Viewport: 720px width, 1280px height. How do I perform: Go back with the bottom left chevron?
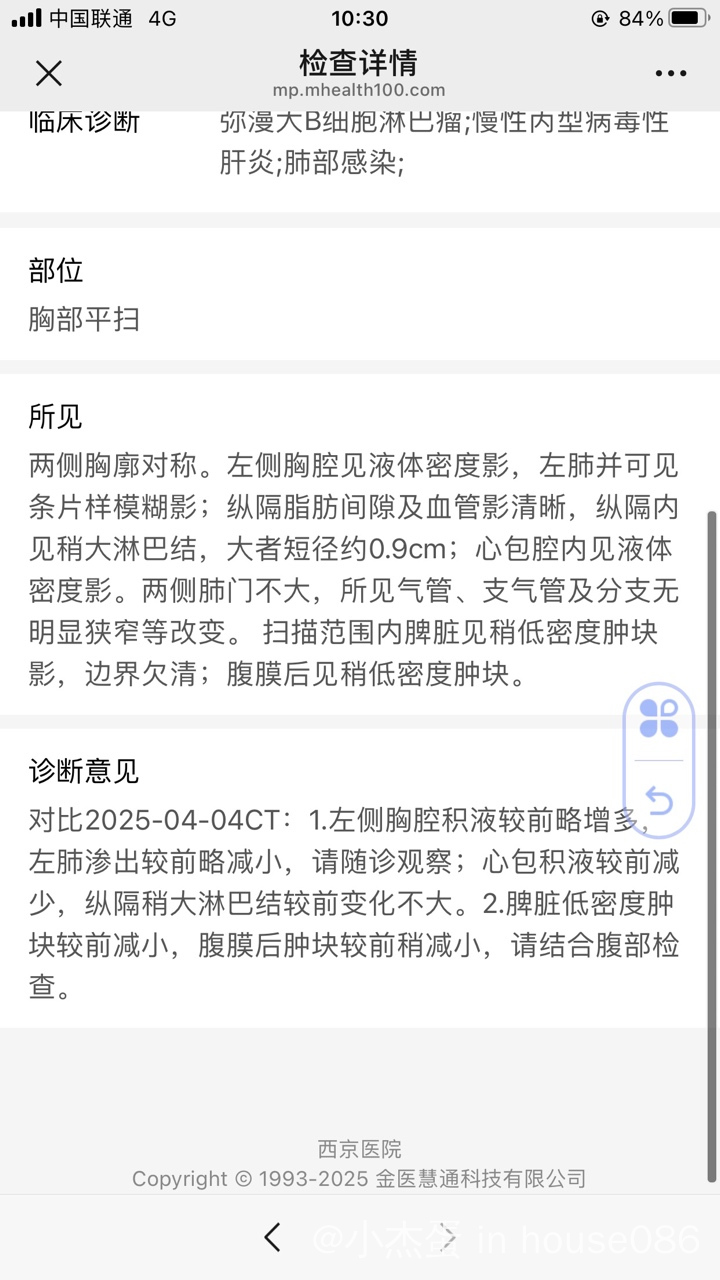(272, 1237)
